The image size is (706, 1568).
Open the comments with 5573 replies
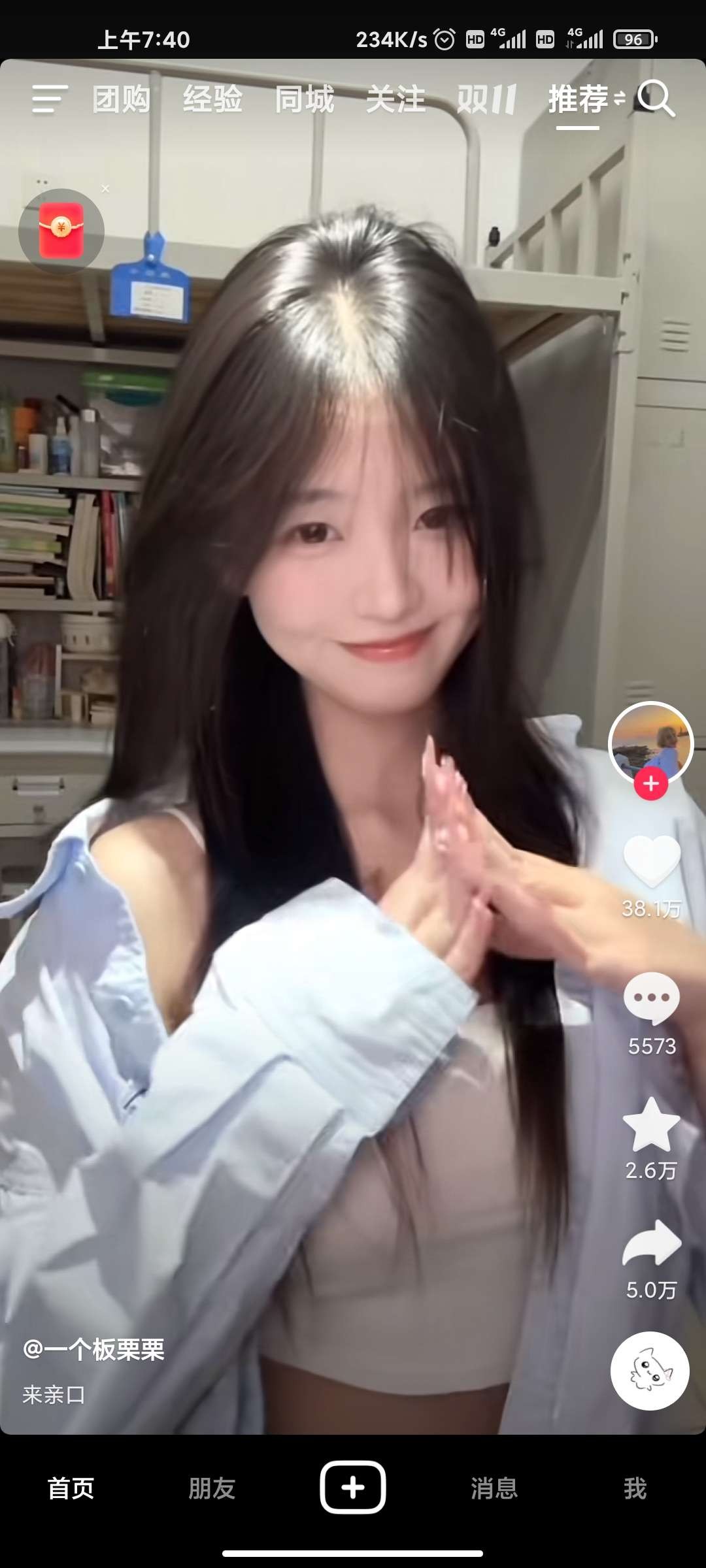click(x=652, y=998)
